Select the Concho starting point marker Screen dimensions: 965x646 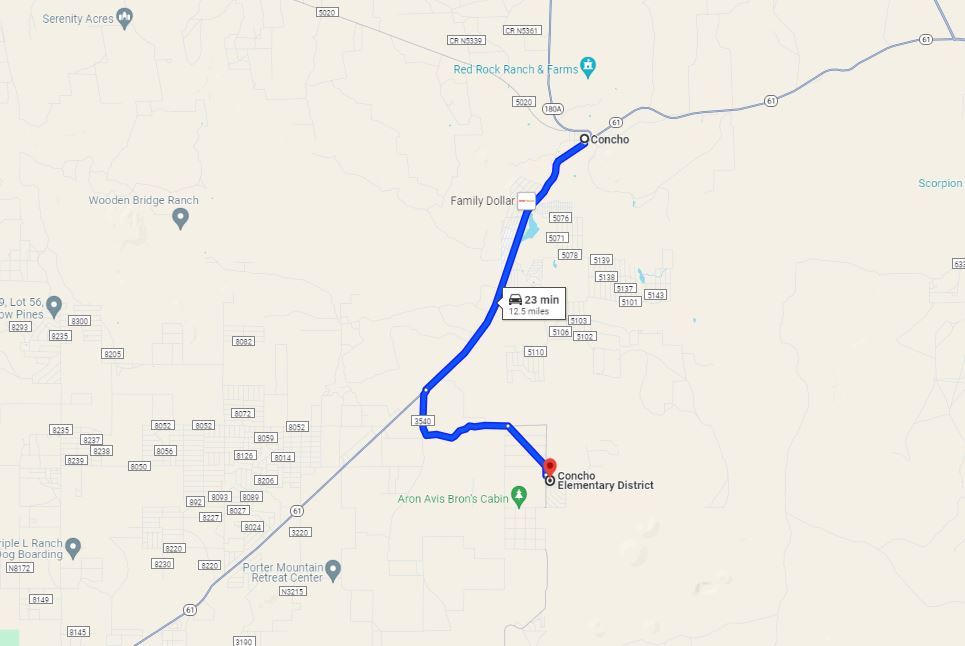(585, 139)
